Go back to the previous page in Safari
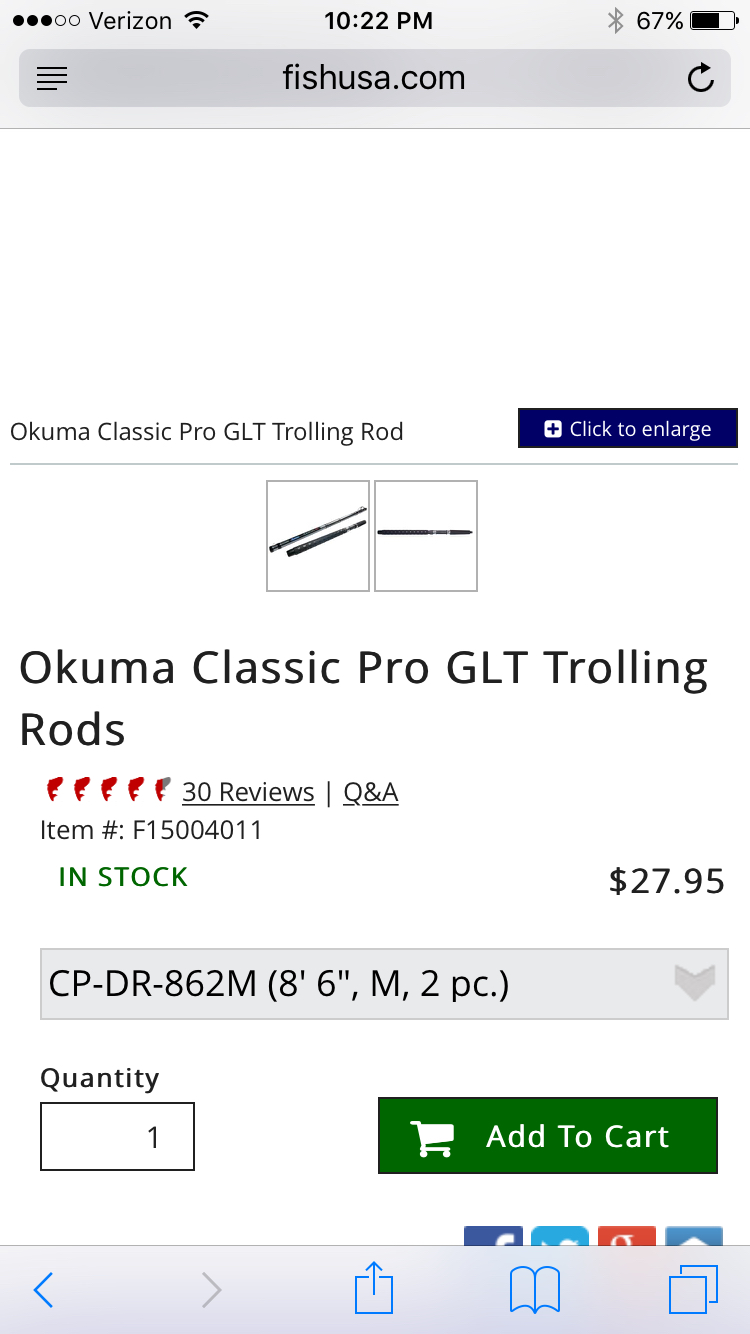The image size is (750, 1334). 43,1290
